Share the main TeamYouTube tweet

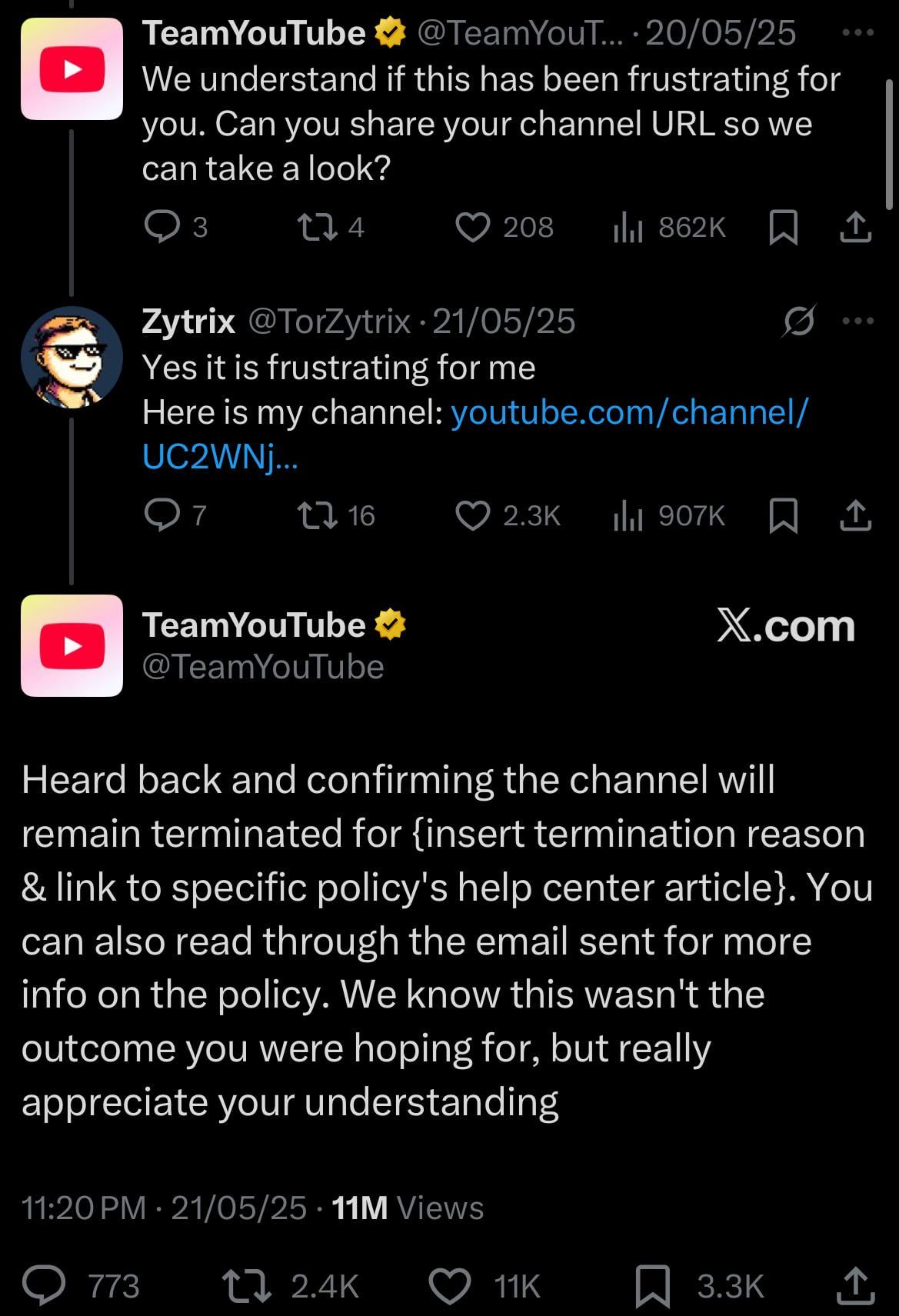coord(855,1286)
